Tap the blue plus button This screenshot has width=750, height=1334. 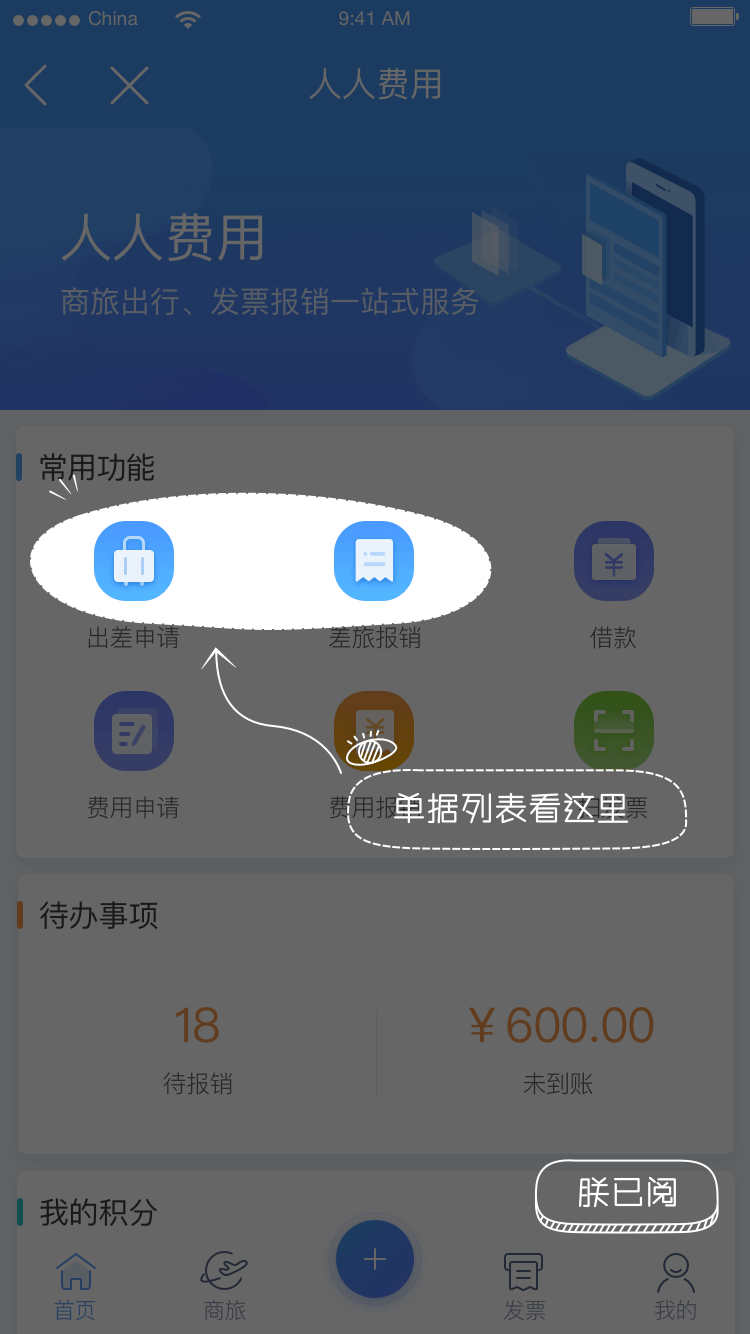coord(374,1259)
